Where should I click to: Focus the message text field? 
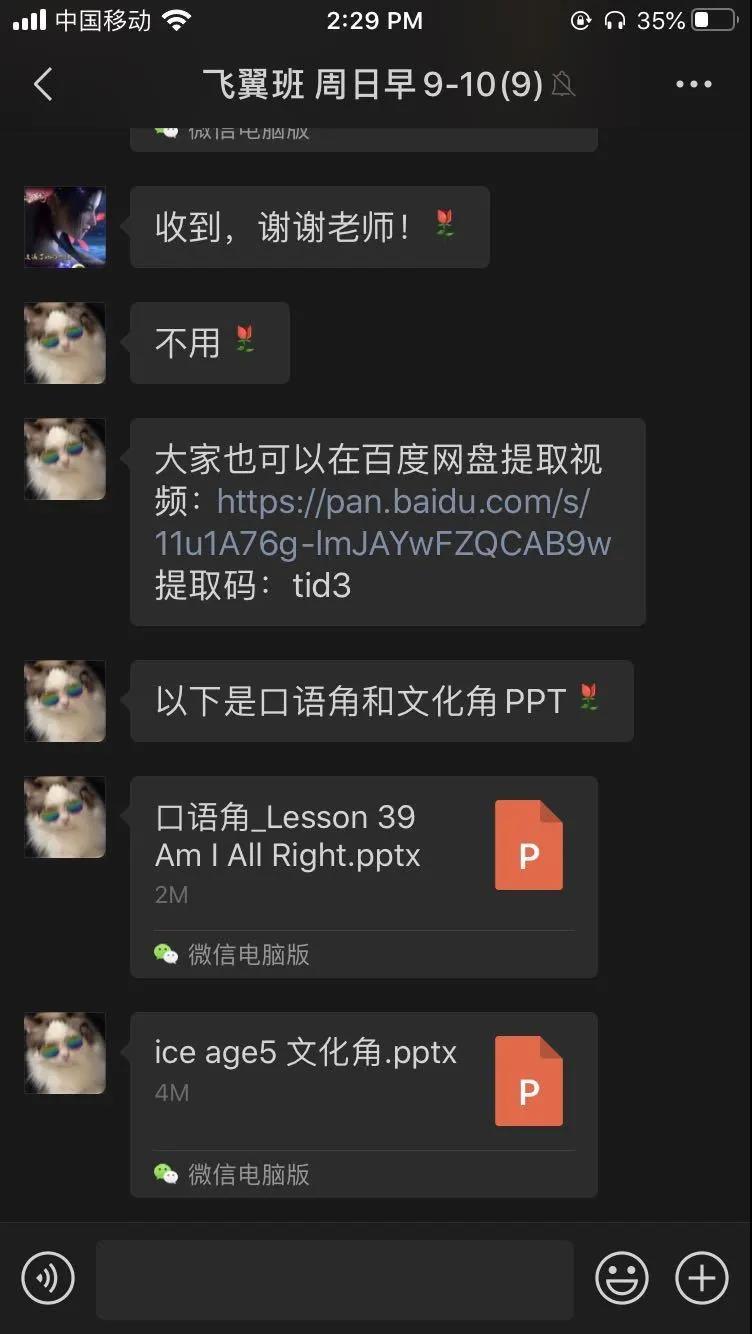pos(334,1279)
